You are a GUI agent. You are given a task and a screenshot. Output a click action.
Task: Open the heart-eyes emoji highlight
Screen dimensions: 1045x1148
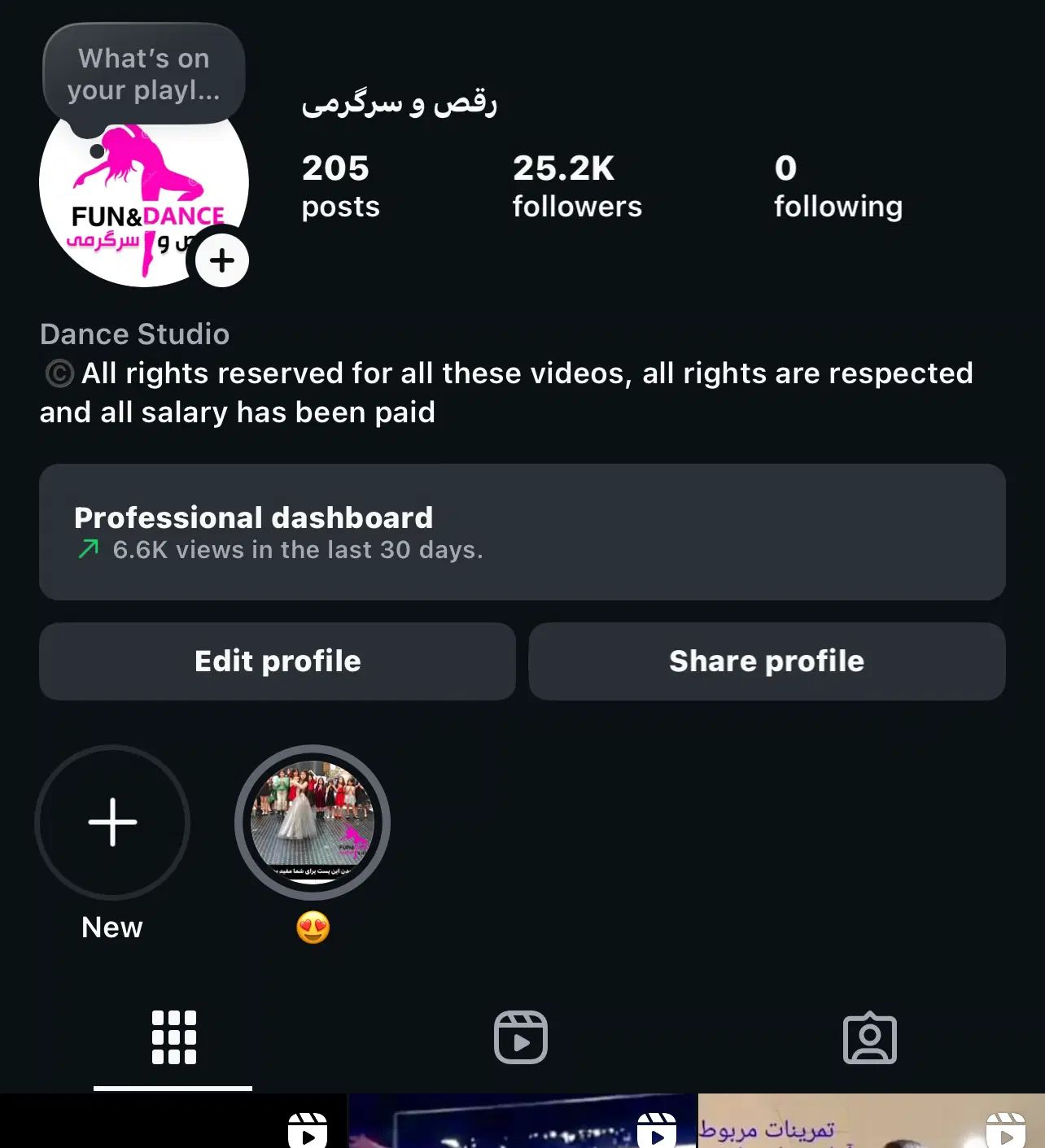(313, 823)
